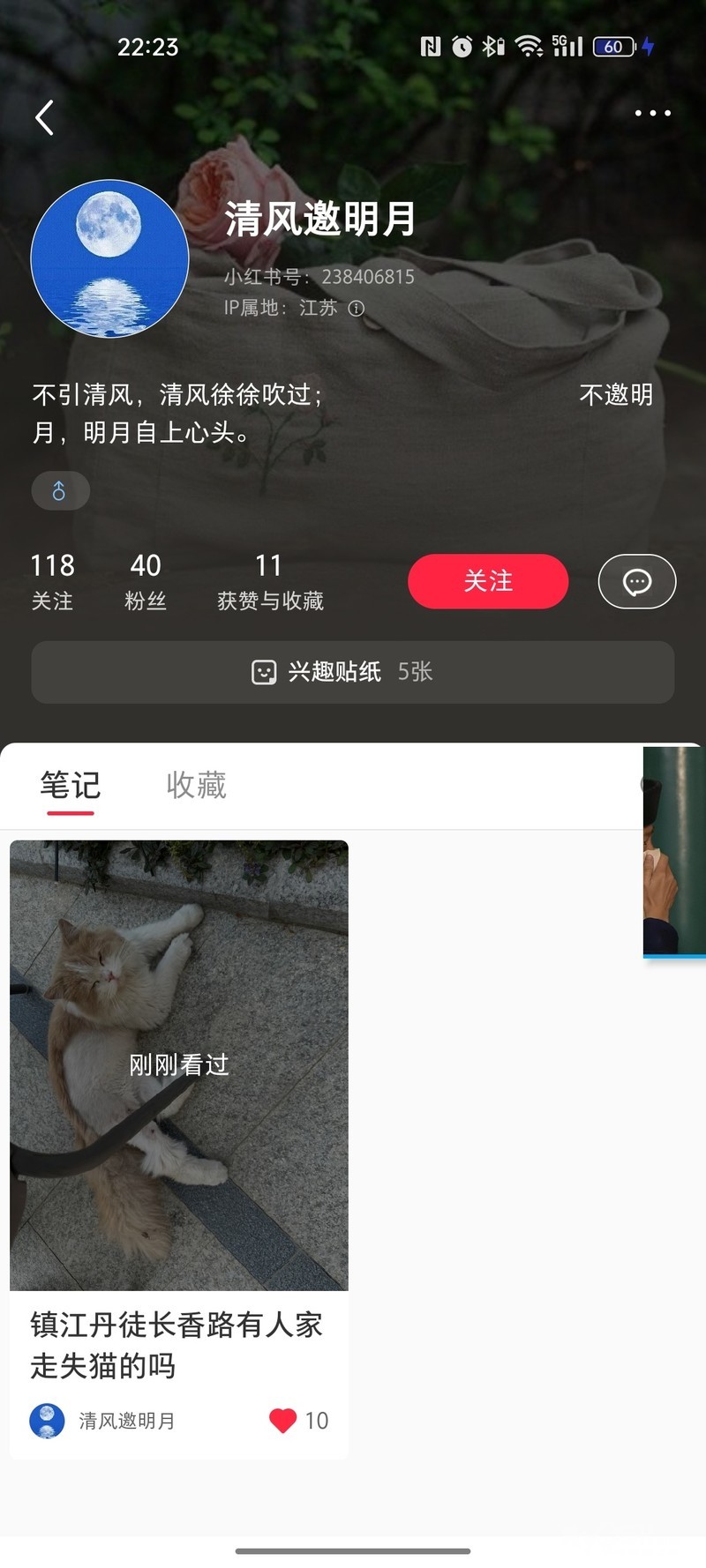
Task: Open the 兴趣贴纸 5张 bar
Action: (353, 672)
